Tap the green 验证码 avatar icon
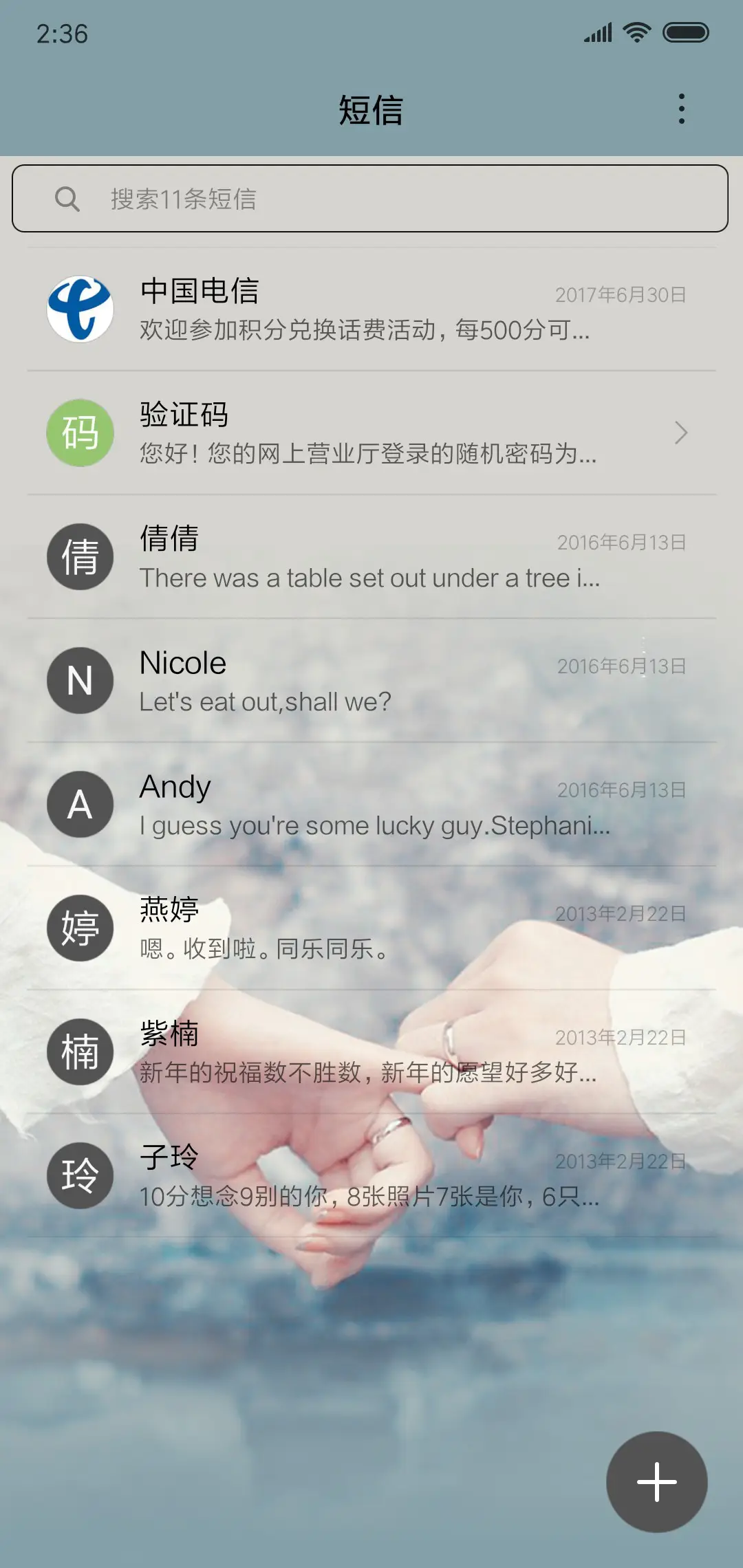The width and height of the screenshot is (743, 1568). tap(80, 433)
